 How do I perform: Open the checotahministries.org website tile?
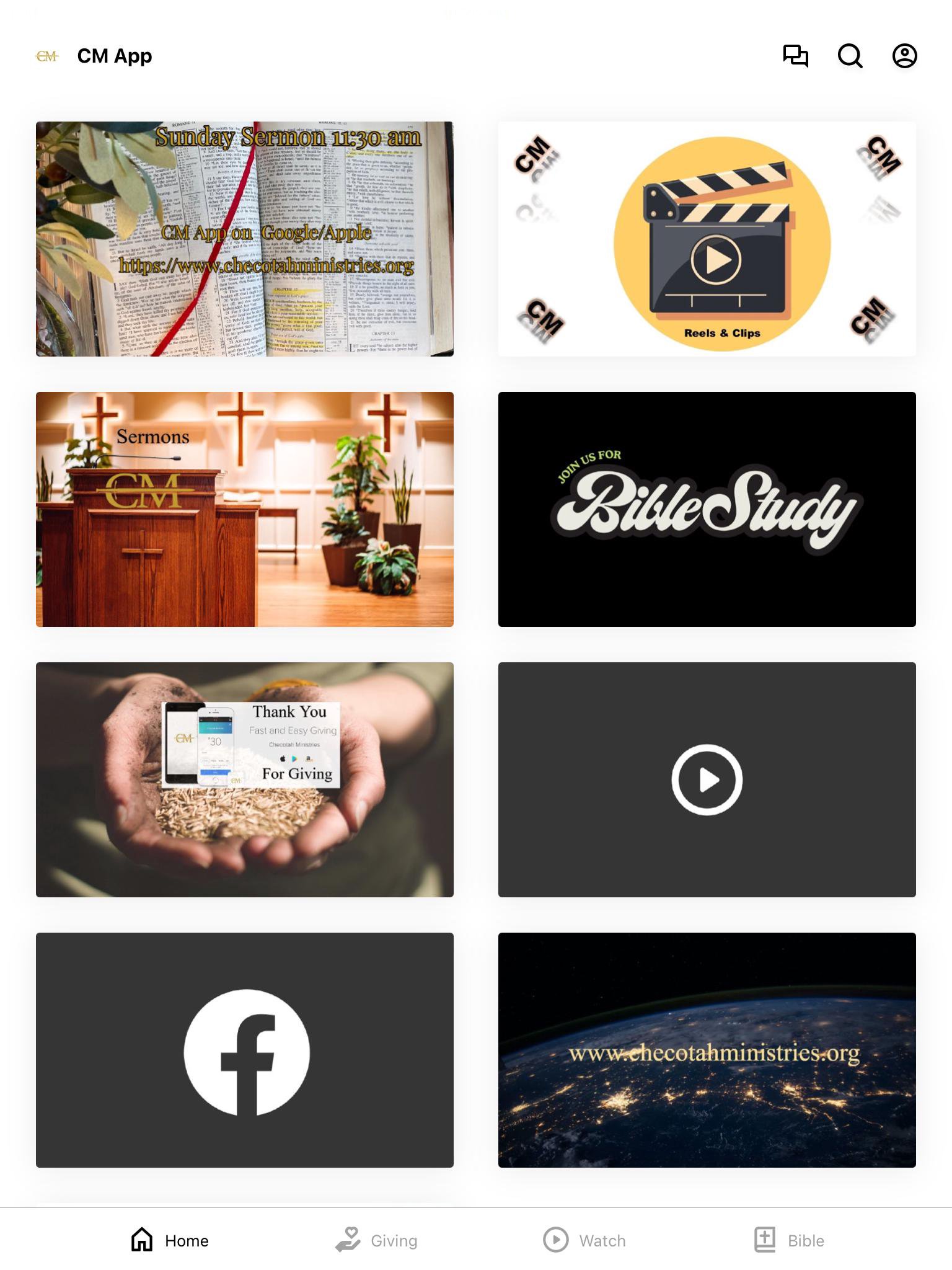pyautogui.click(x=707, y=1050)
